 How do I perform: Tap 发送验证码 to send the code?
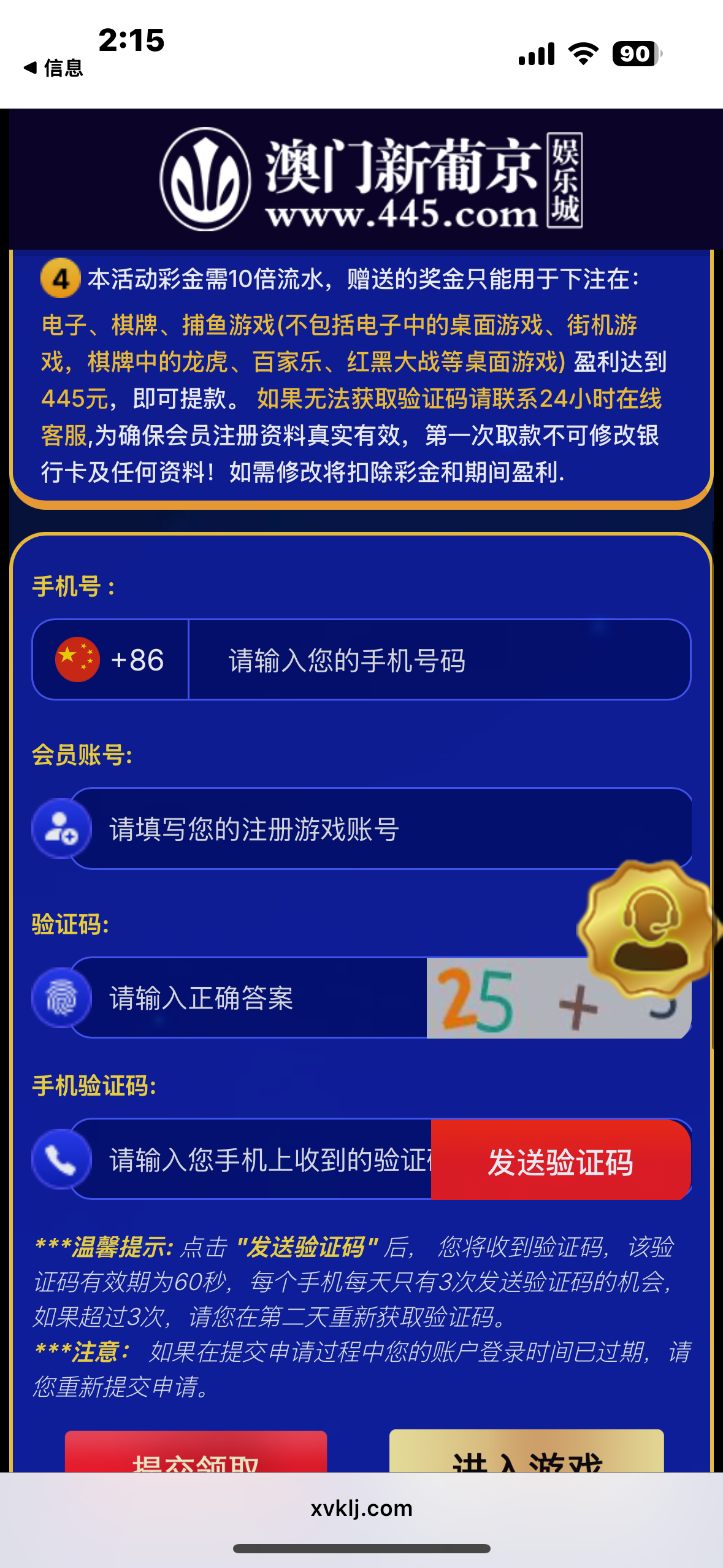561,1164
